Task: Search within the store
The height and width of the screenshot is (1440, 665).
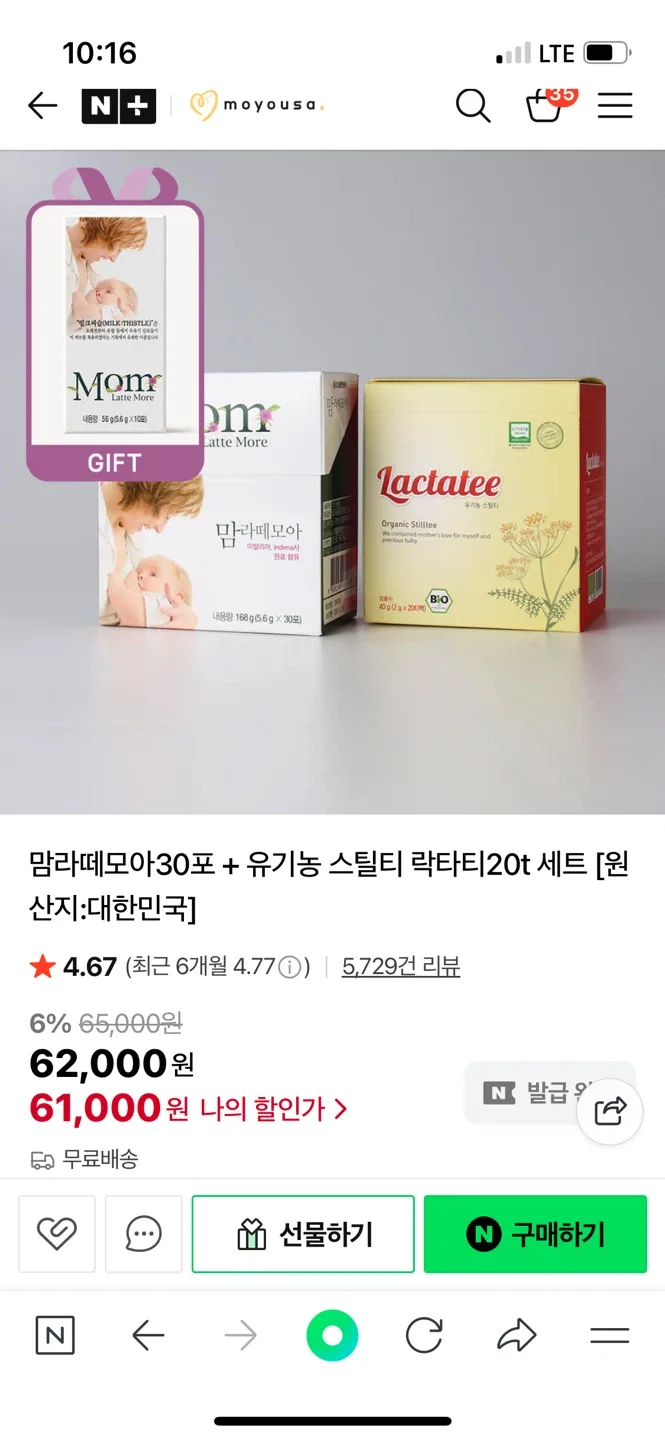Action: click(x=473, y=106)
